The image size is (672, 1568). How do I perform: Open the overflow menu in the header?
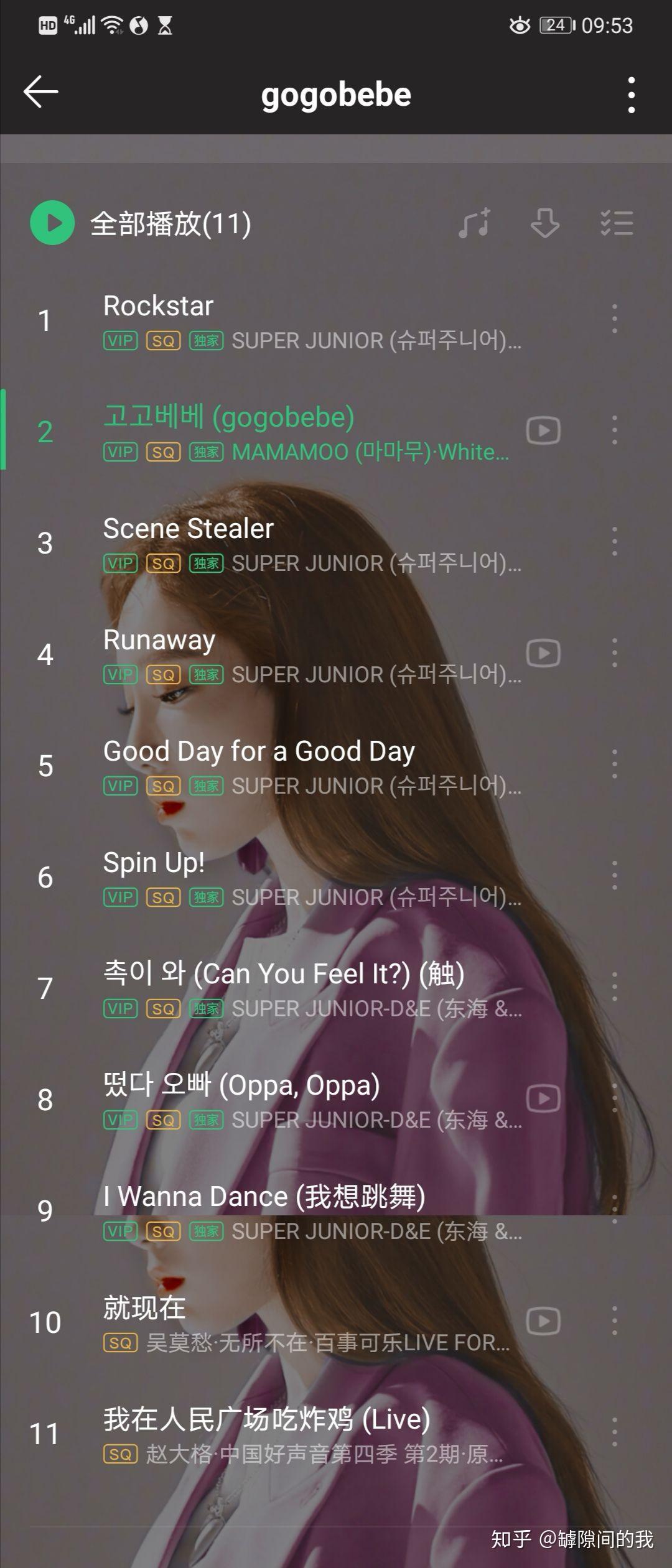pyautogui.click(x=631, y=95)
